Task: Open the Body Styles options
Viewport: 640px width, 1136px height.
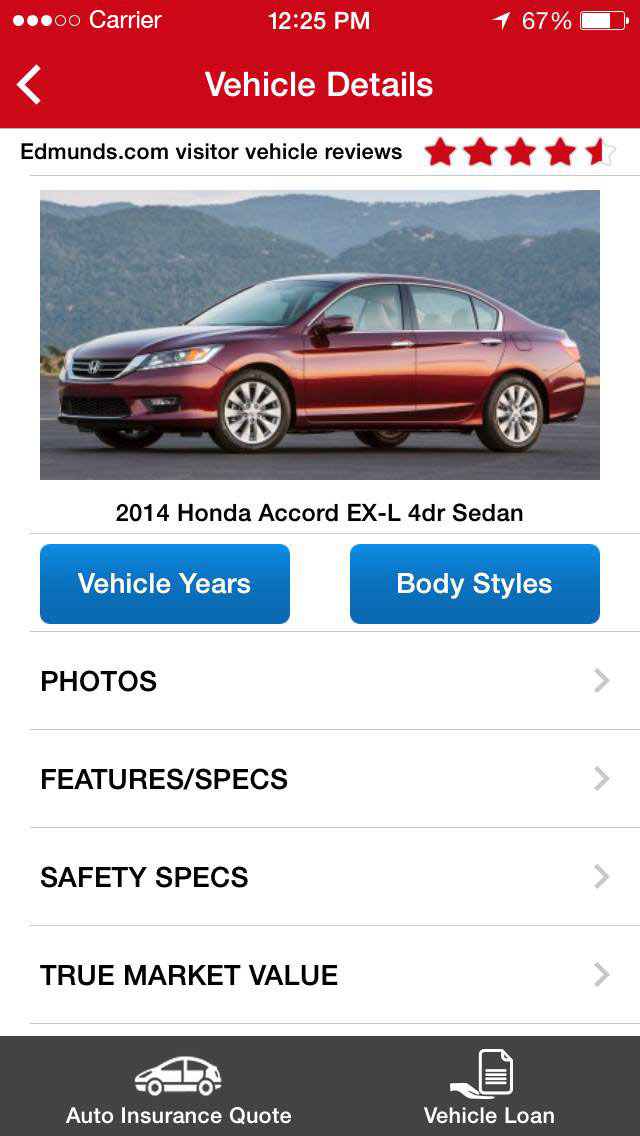Action: tap(474, 584)
